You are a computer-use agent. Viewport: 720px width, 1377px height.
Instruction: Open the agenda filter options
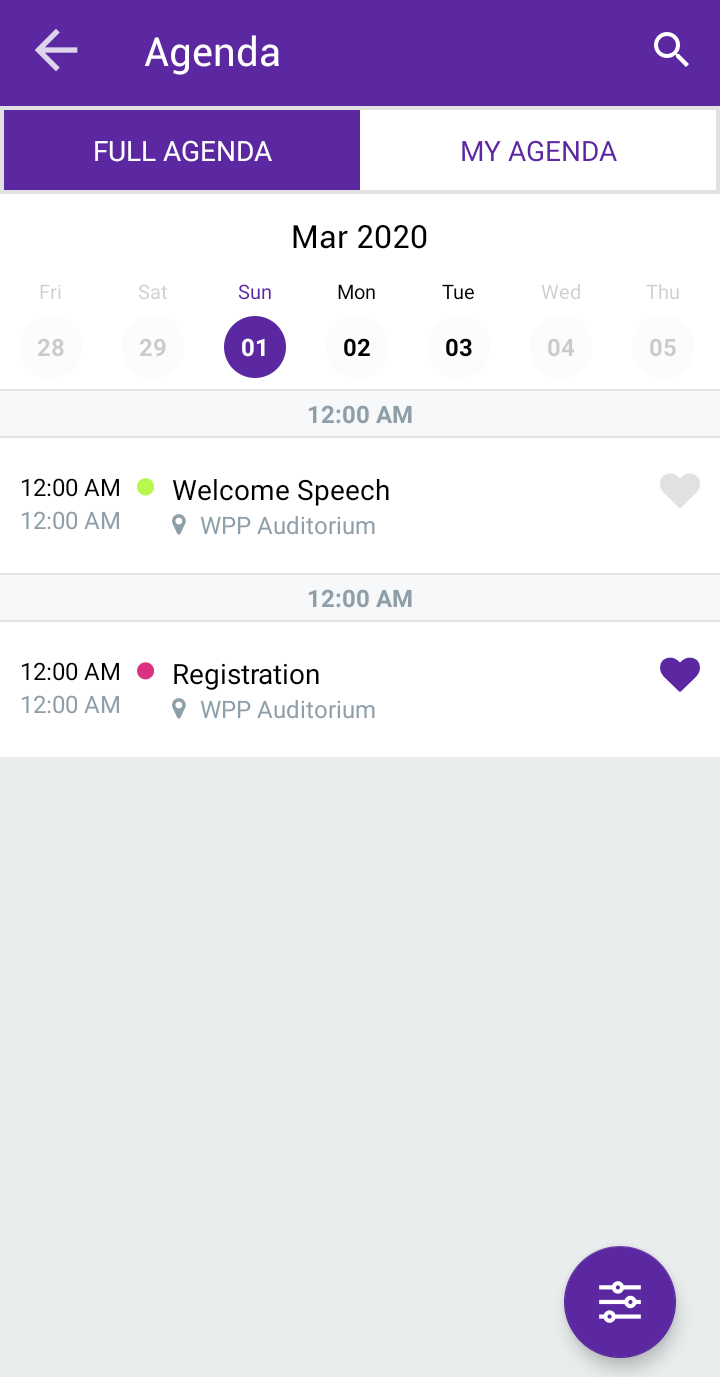point(620,1302)
